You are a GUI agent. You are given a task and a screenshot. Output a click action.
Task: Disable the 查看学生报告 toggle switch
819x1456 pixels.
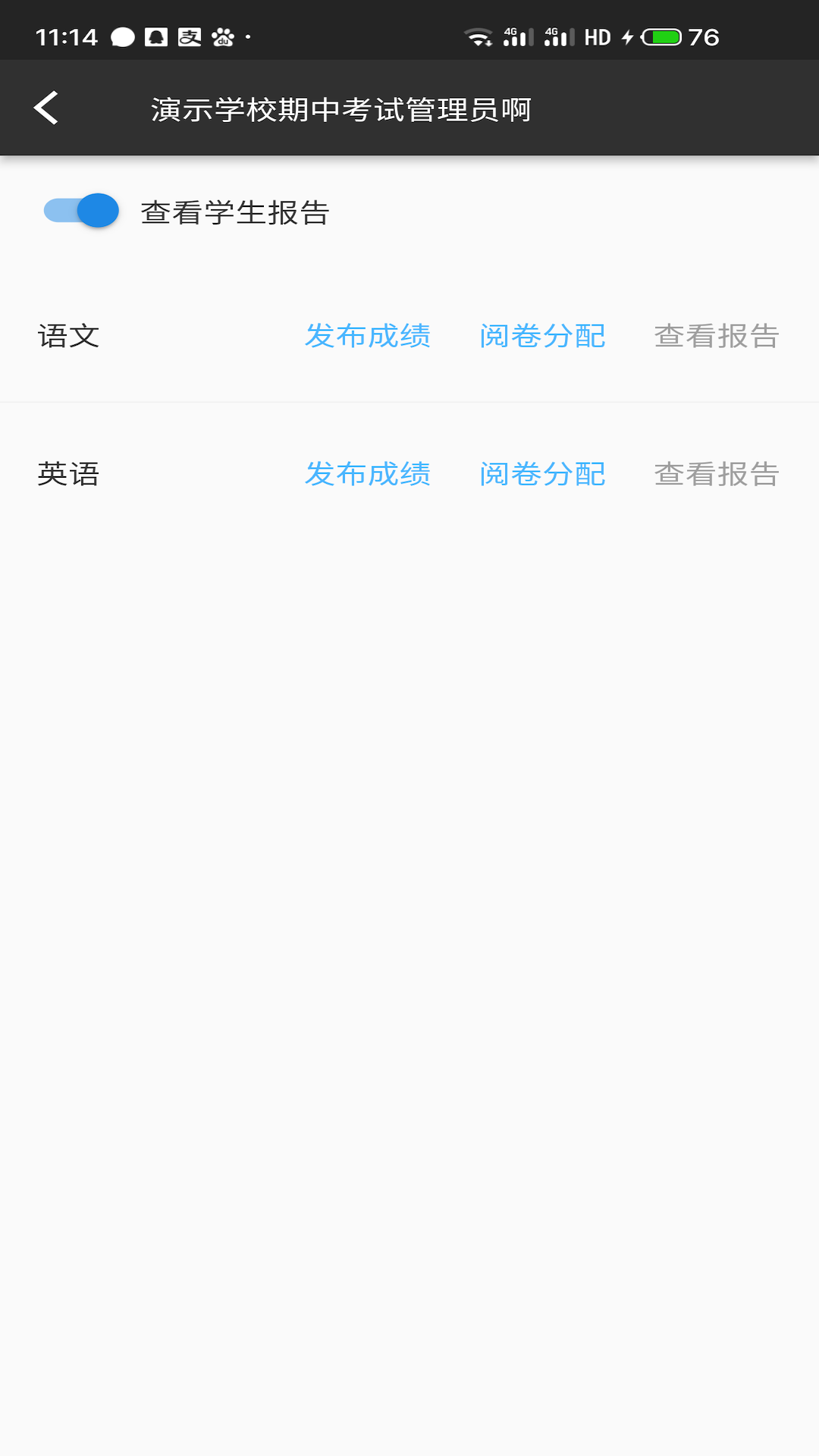tap(80, 210)
